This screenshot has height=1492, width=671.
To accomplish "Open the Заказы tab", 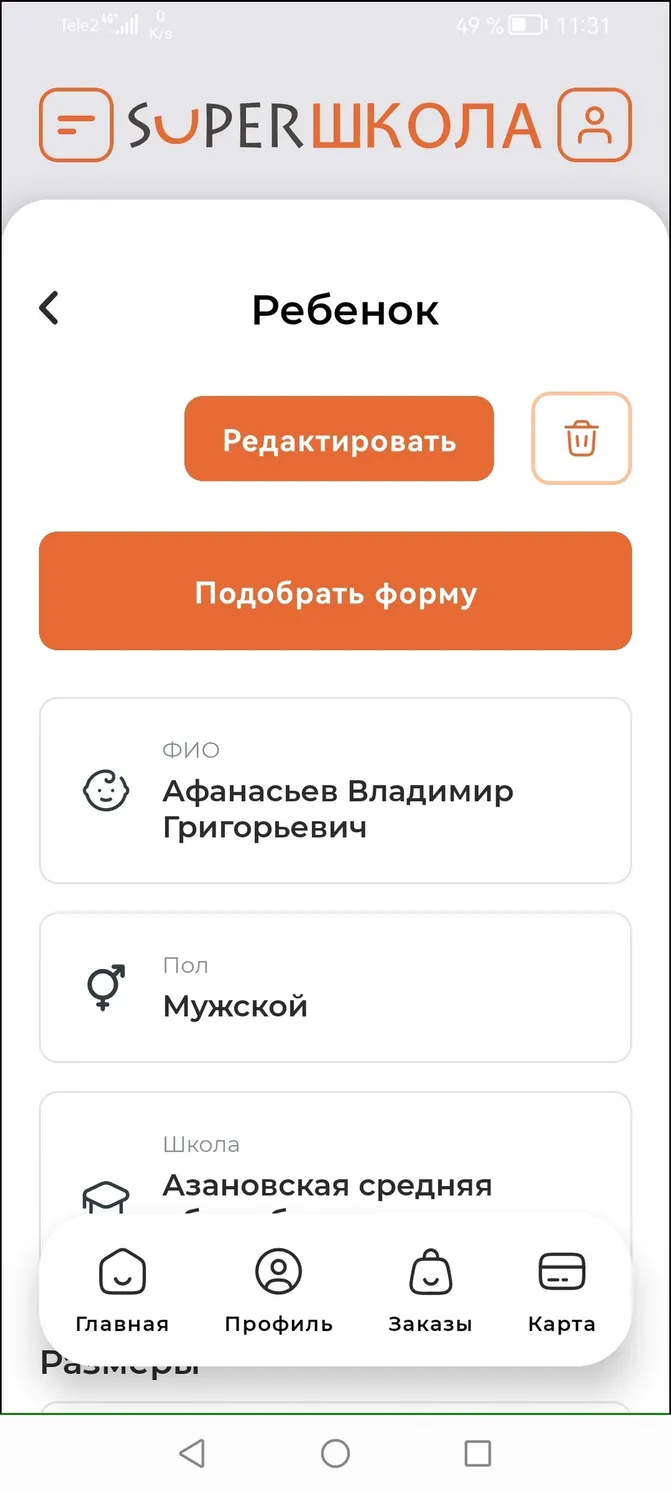I will point(430,1291).
